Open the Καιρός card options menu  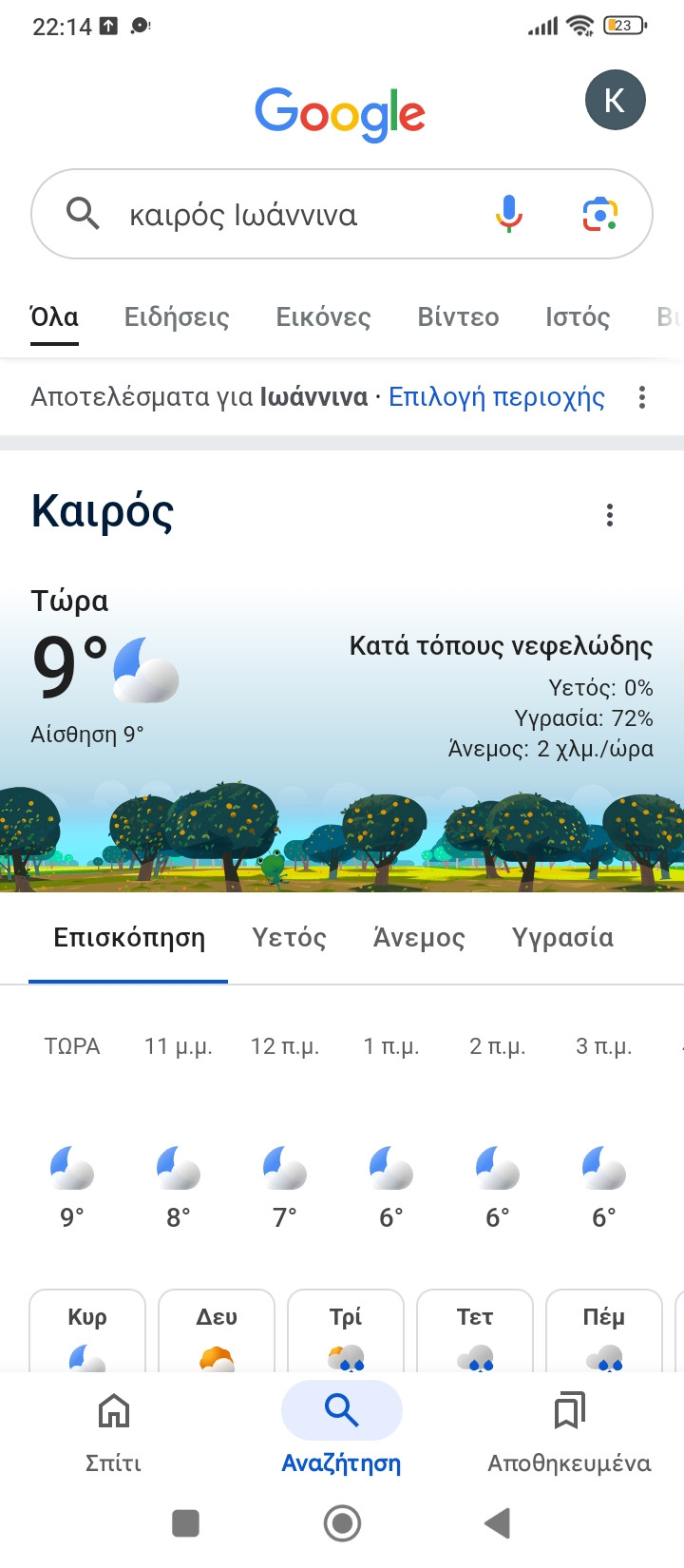tap(610, 515)
